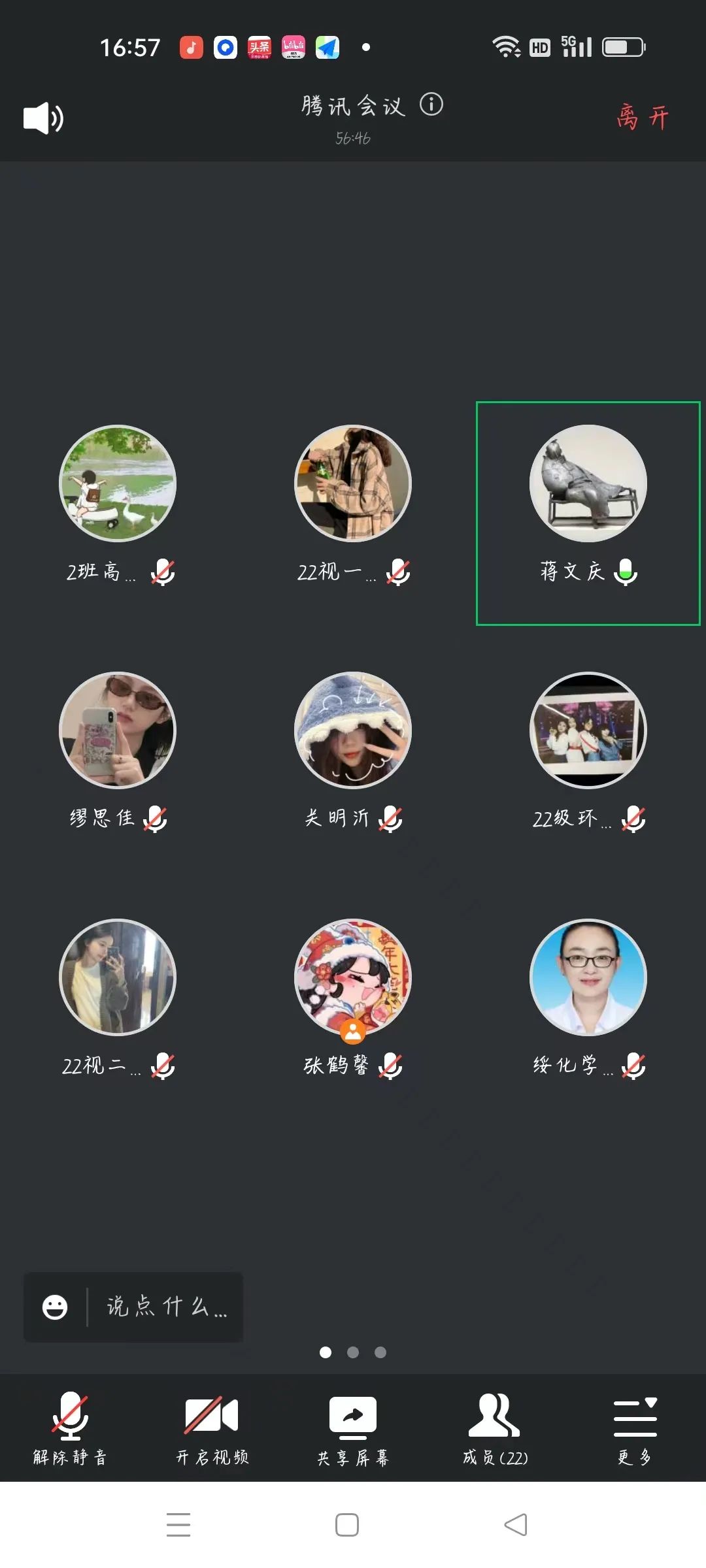Select participant 22视一...
The width and height of the screenshot is (706, 1568).
tap(353, 484)
